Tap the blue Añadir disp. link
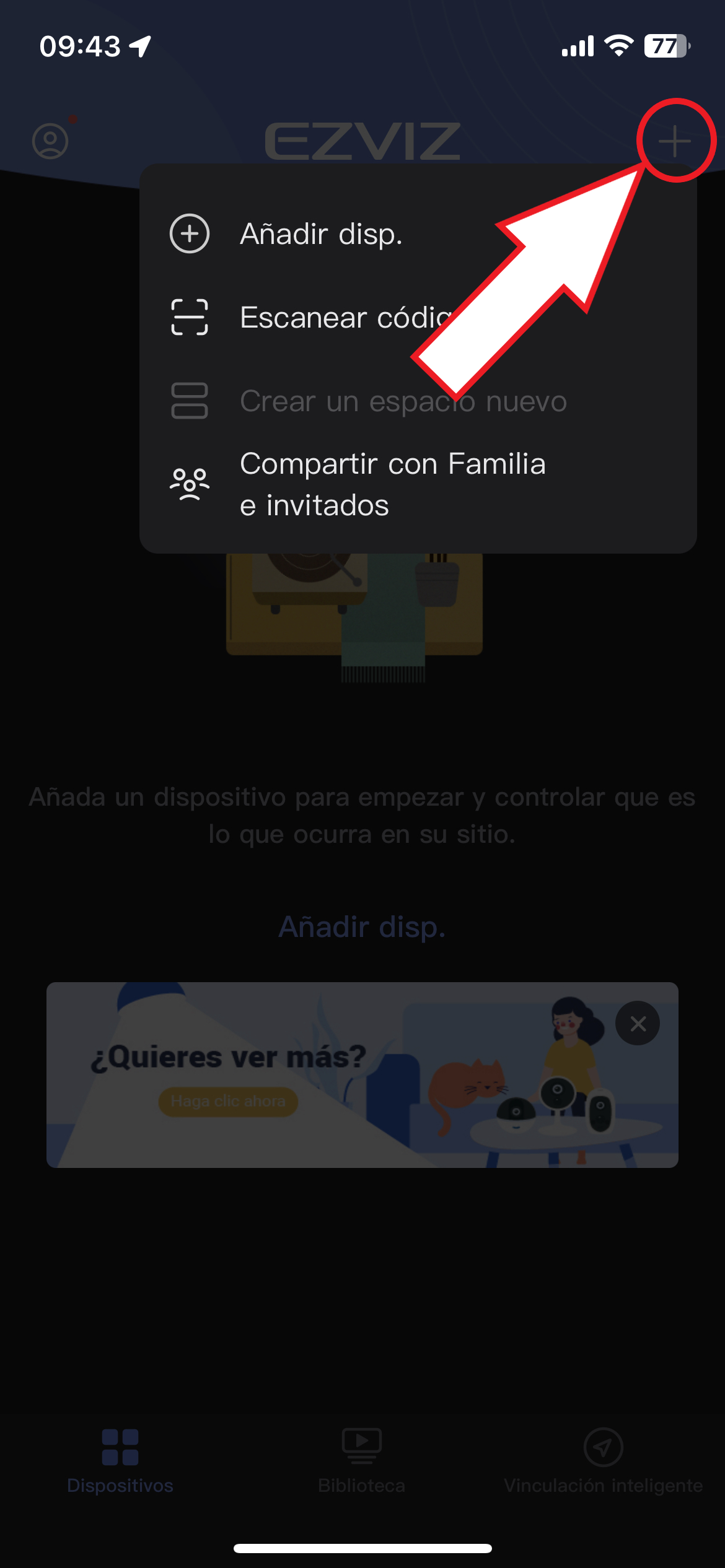This screenshot has height=1568, width=725. 362,927
